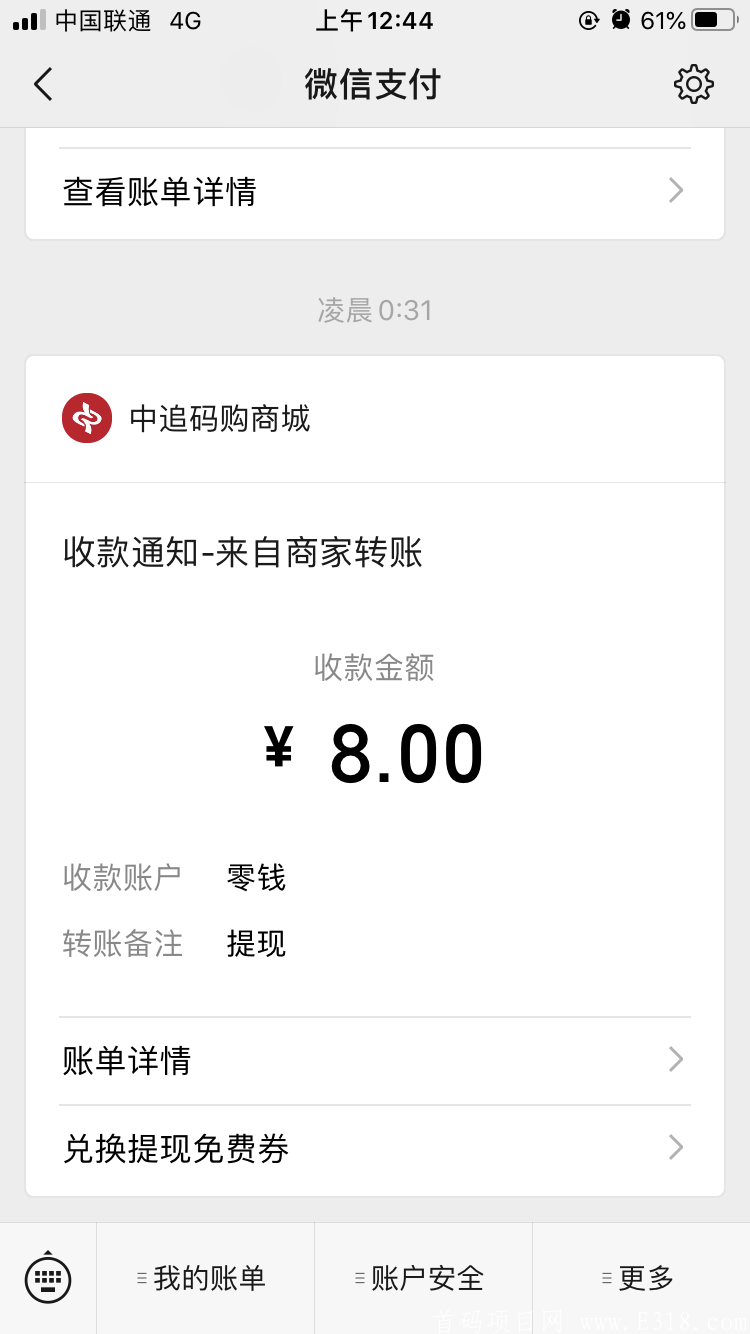
Task: Open the circular keyboard icon in bottom bar
Action: [x=48, y=1277]
